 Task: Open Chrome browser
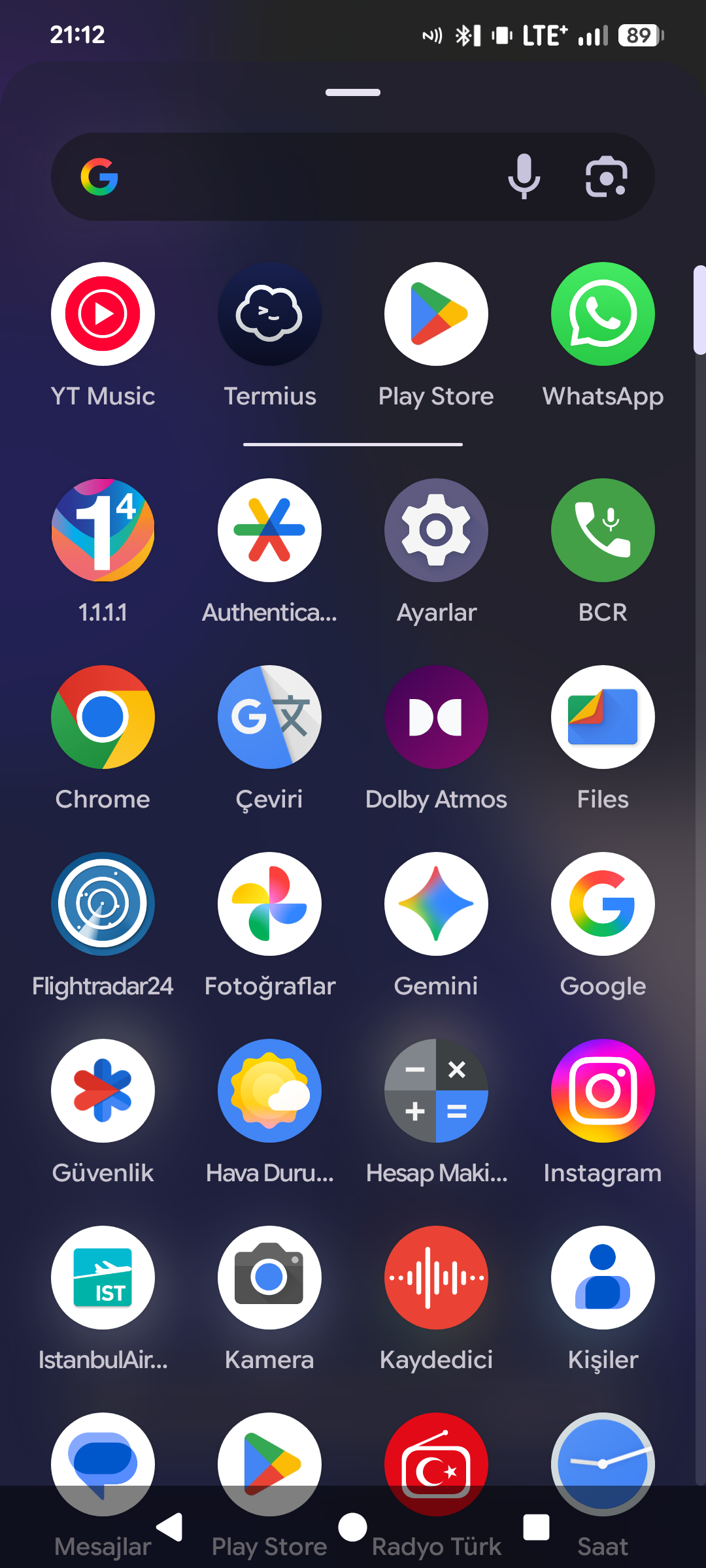103,717
